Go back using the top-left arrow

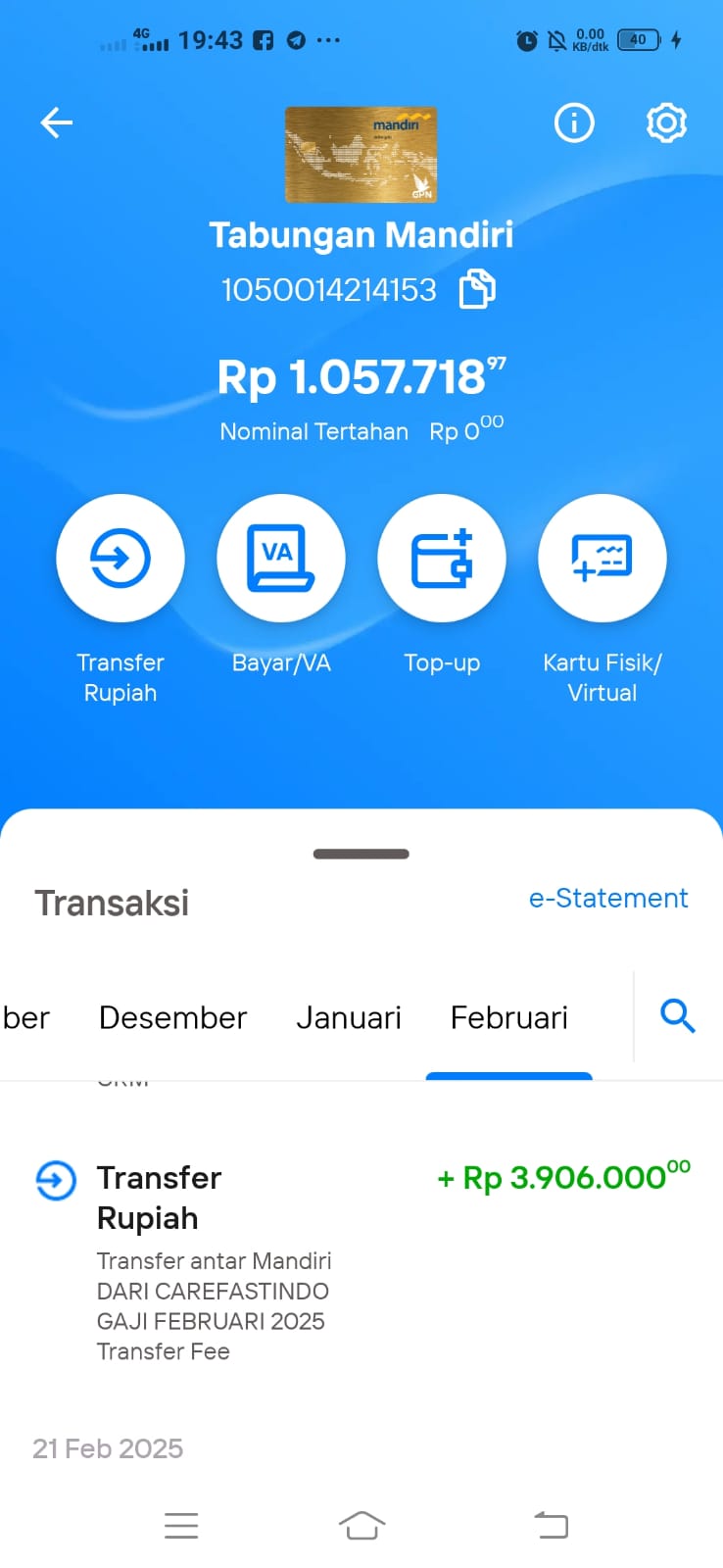coord(56,122)
